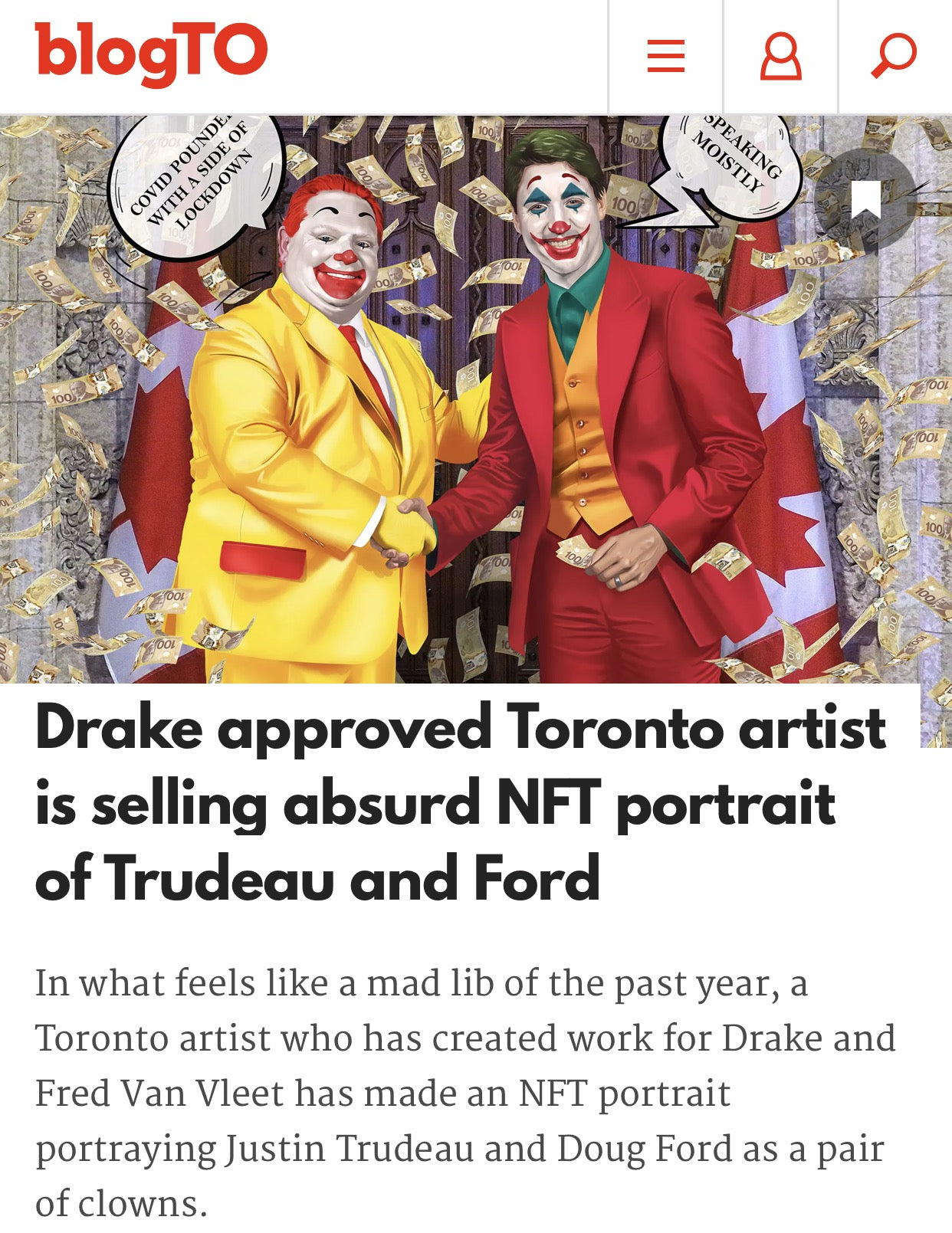Bookmark this article
This screenshot has height=1233, width=952.
click(x=865, y=199)
